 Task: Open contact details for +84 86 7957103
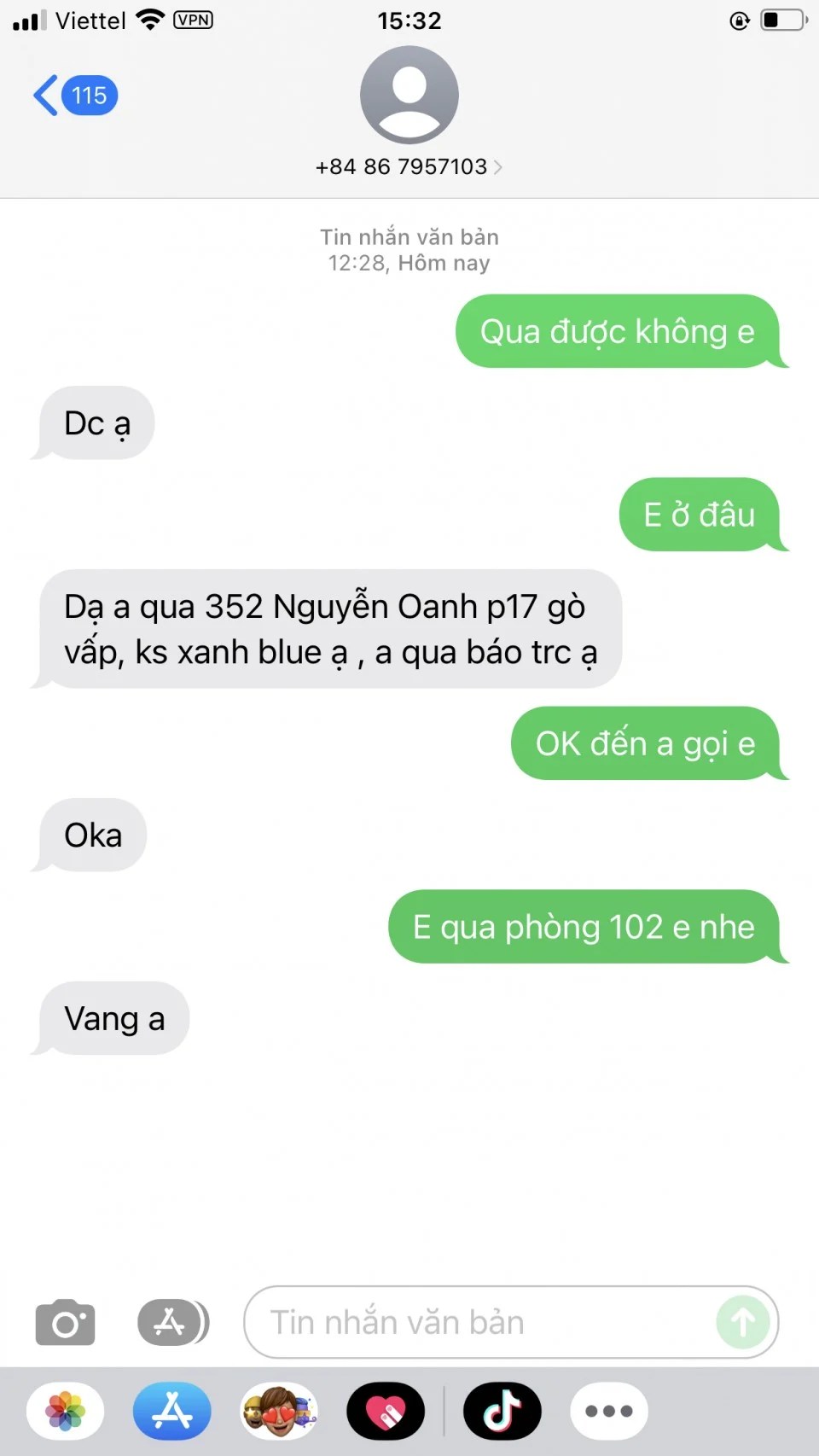[409, 166]
